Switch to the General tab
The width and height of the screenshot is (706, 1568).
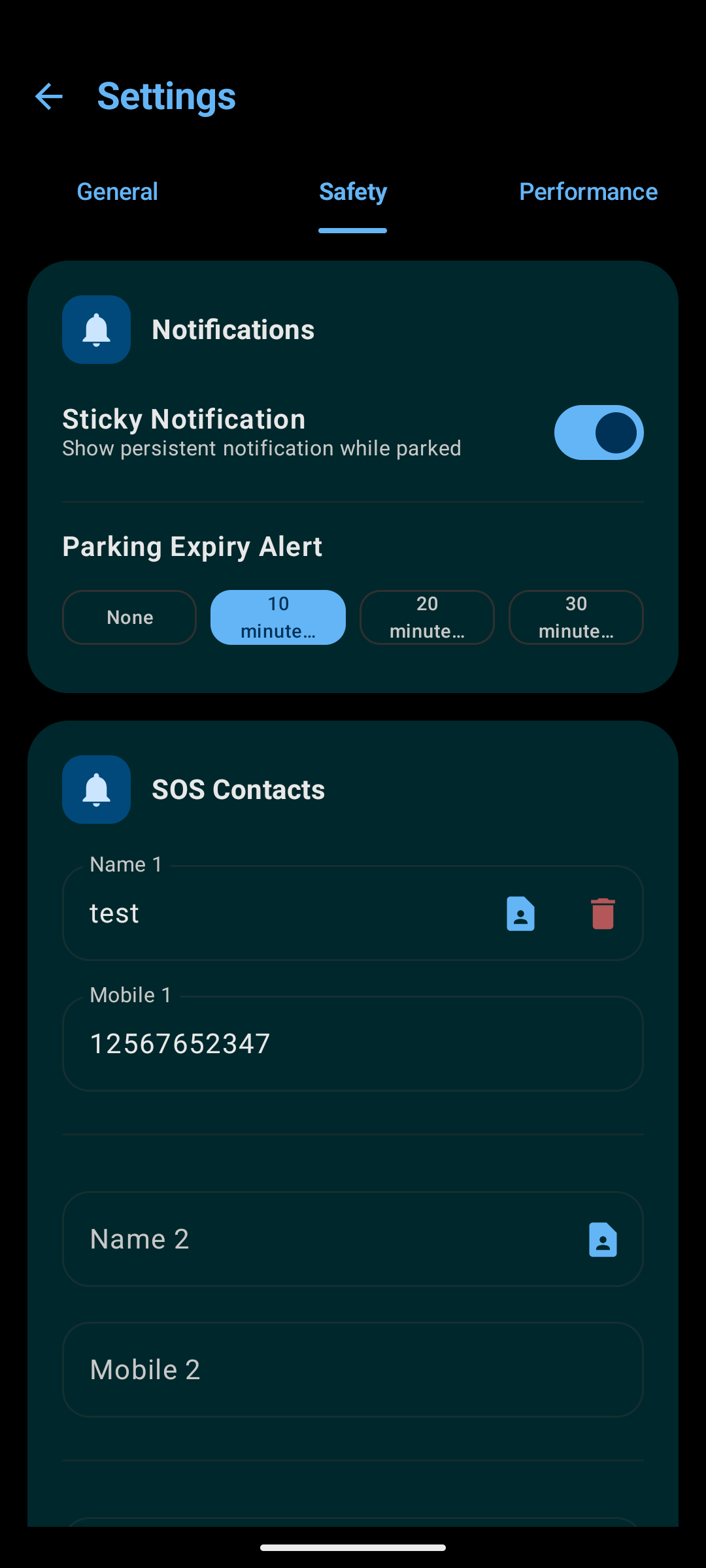(117, 191)
